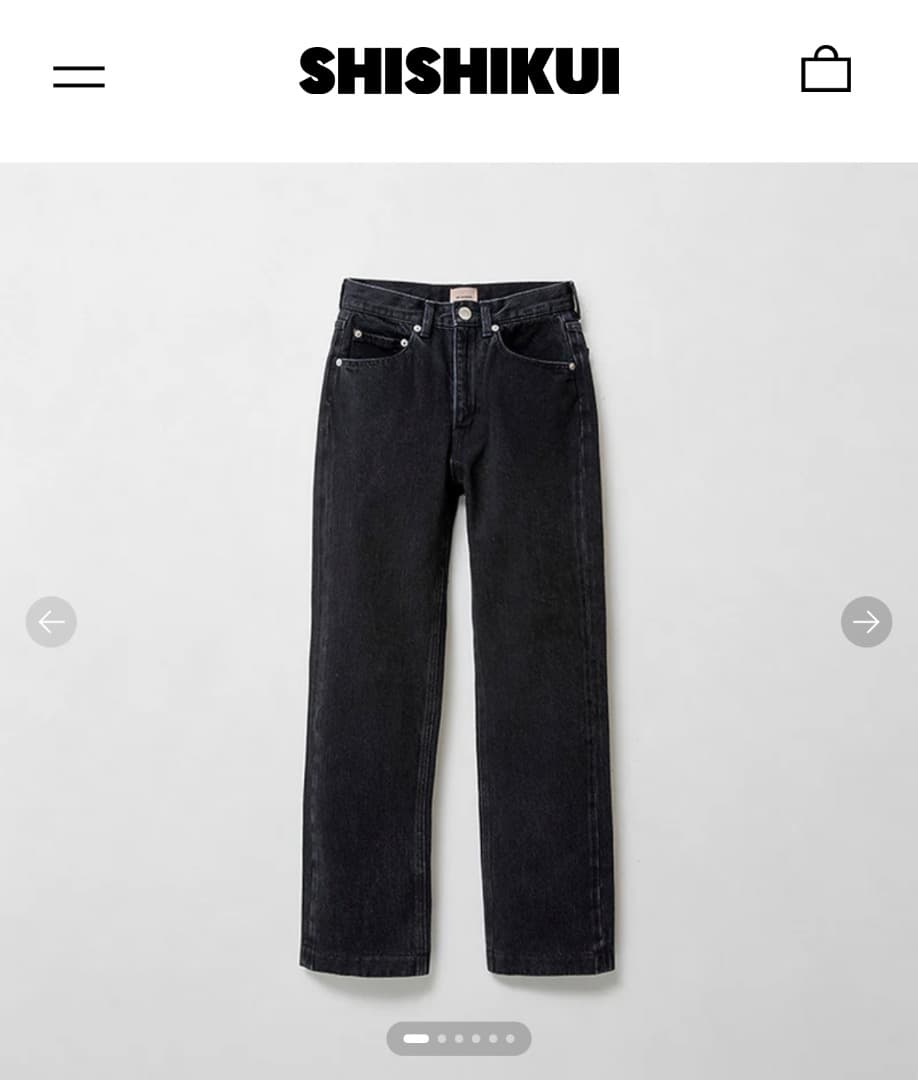Screen dimensions: 918x1080
Task: Choose the last carousel dot
Action: (x=512, y=1039)
